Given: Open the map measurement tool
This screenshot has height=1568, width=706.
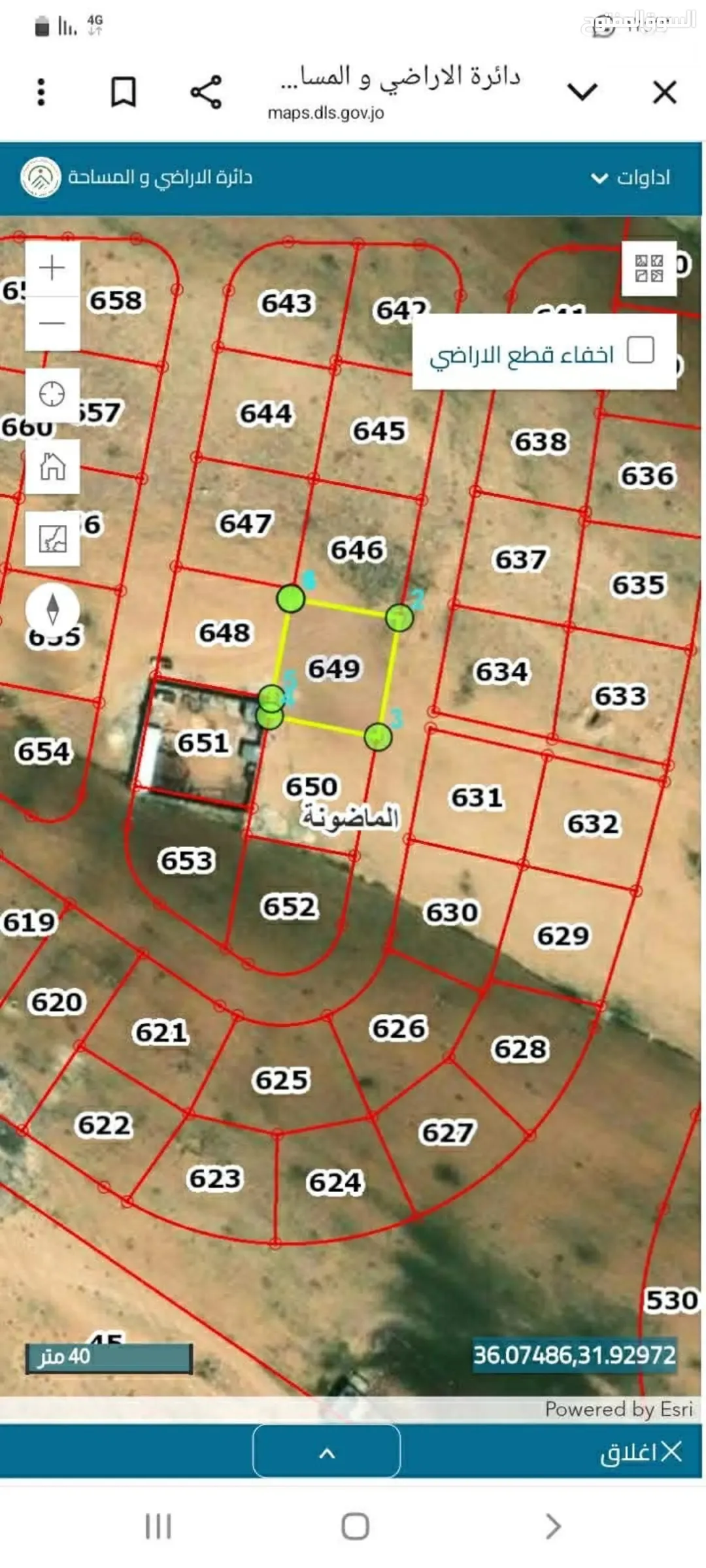Looking at the screenshot, I should point(52,538).
